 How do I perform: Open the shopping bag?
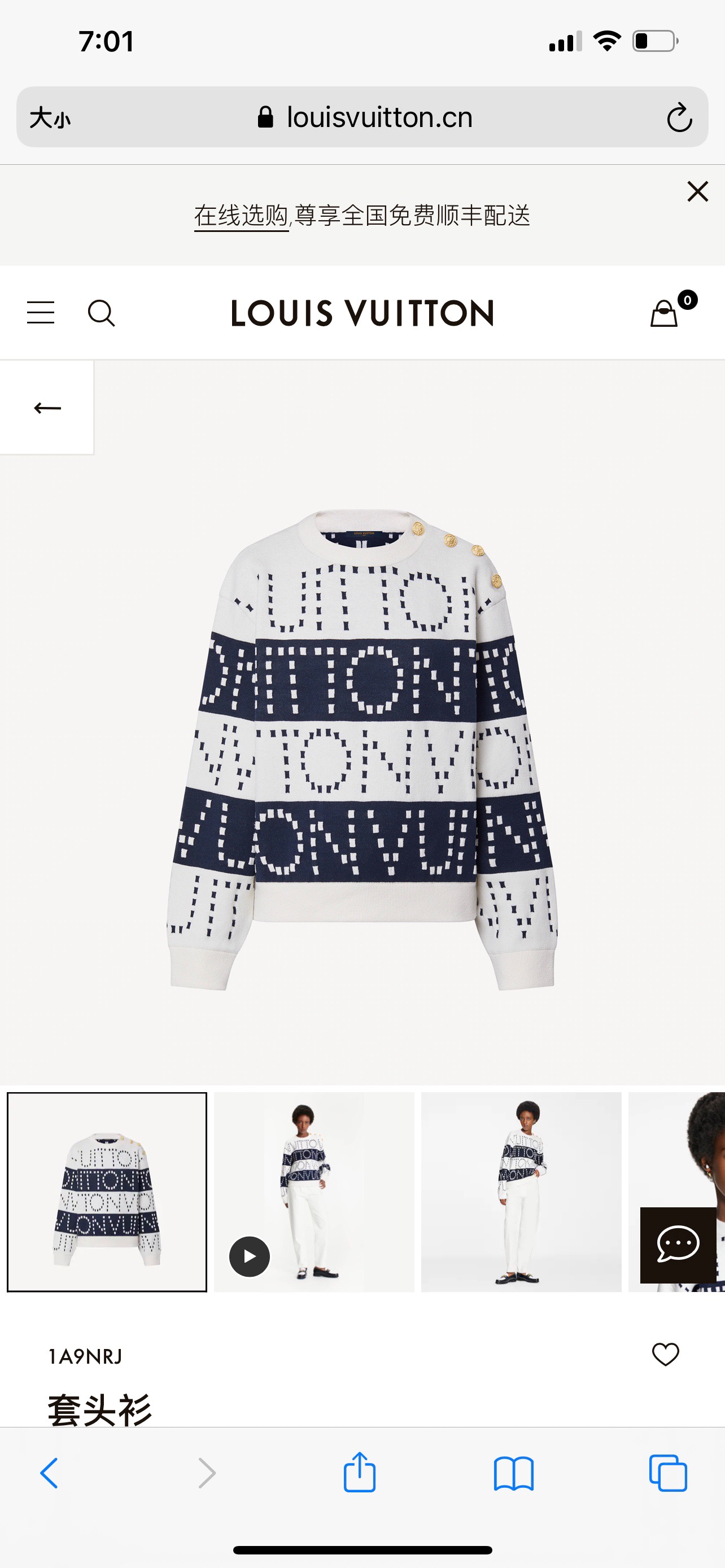pyautogui.click(x=665, y=313)
